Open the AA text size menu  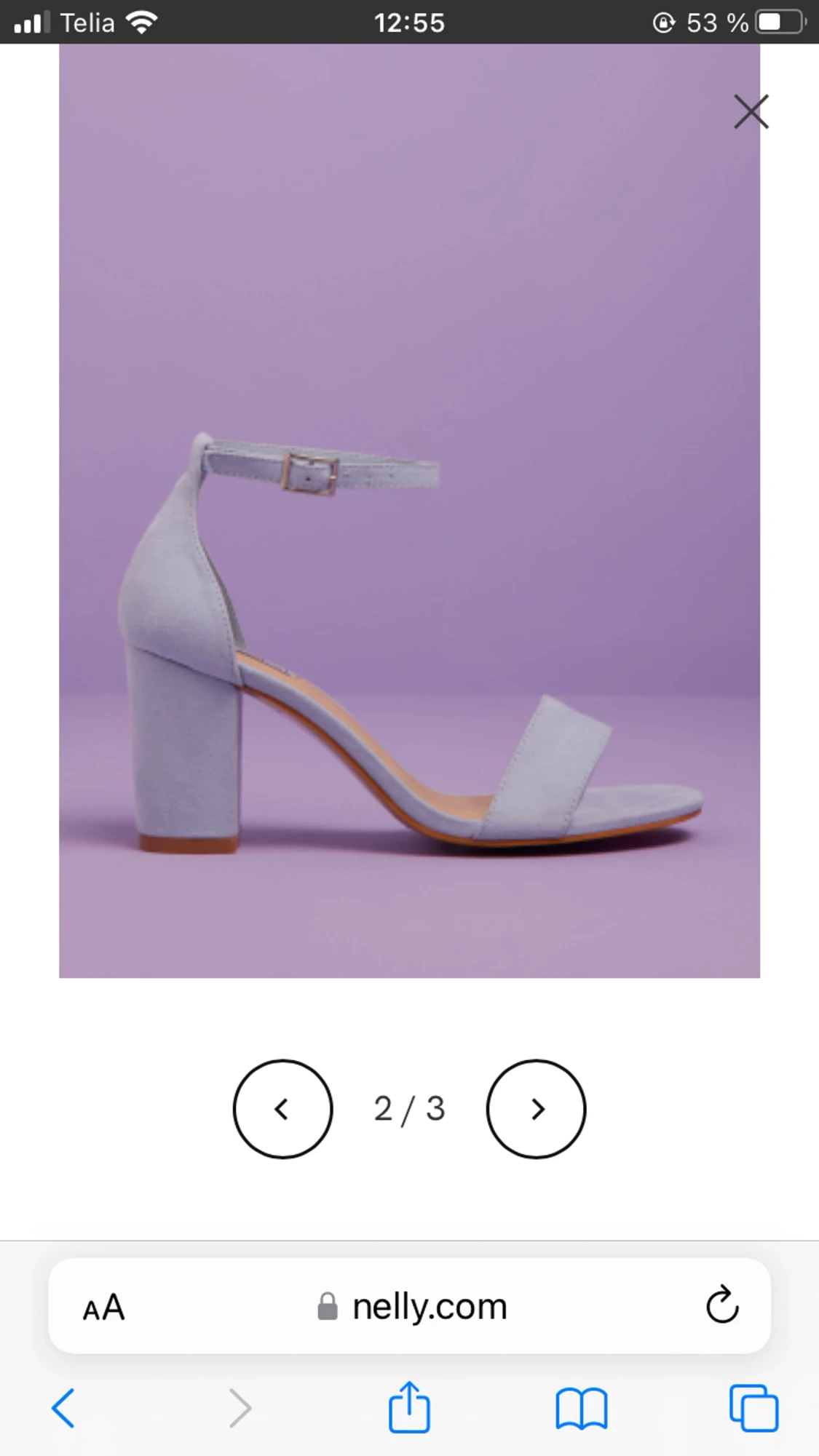click(103, 1308)
